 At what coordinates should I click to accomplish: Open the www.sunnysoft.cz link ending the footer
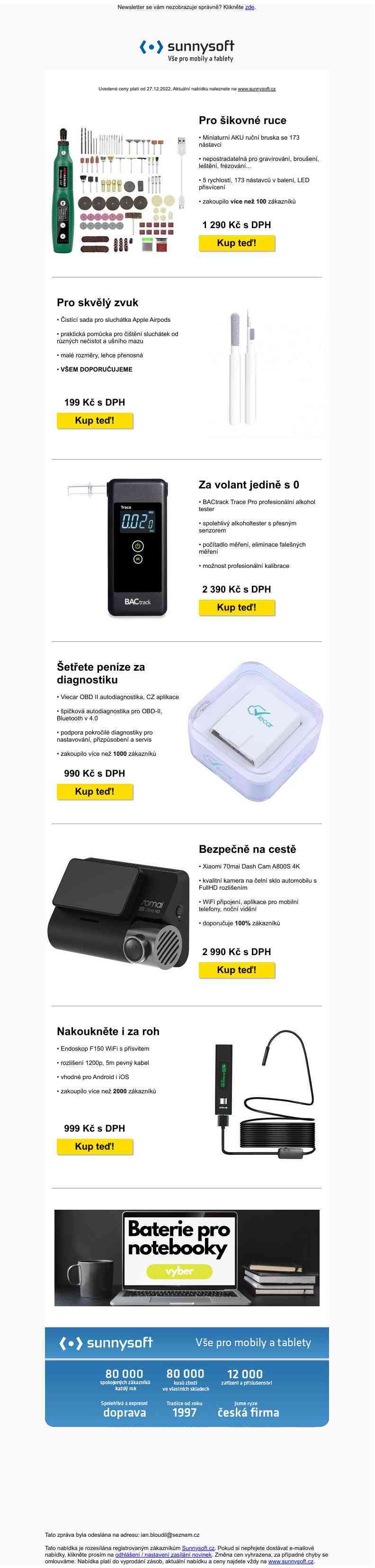290,1561
